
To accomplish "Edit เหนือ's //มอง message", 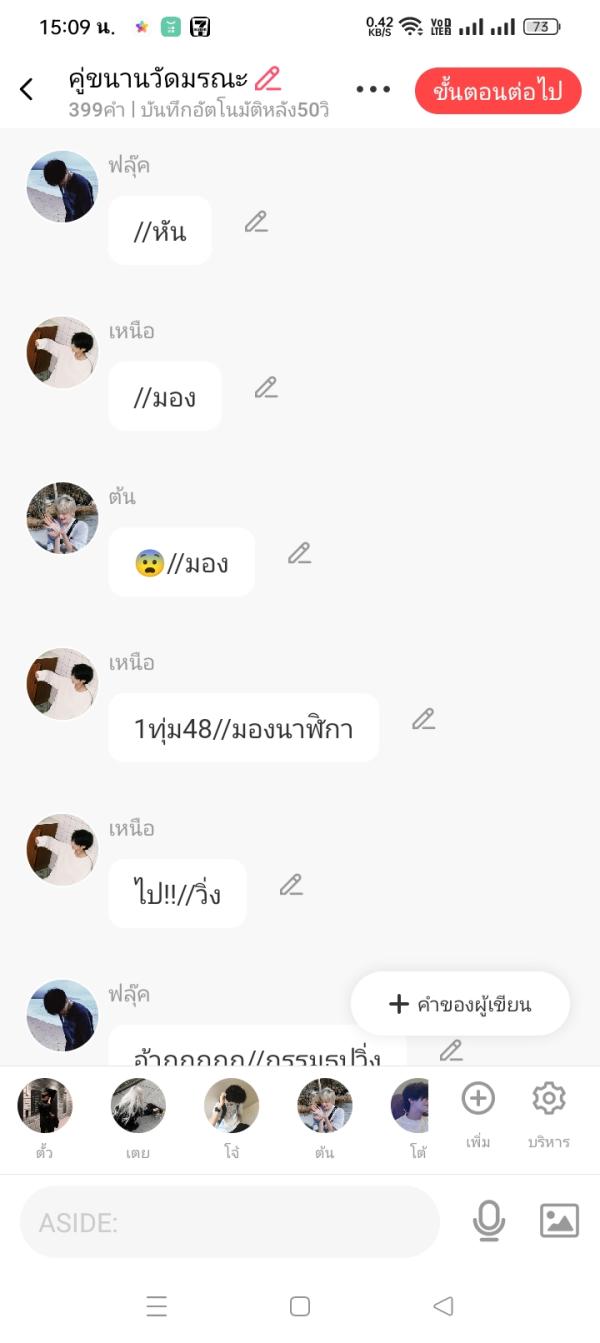I will click(266, 388).
